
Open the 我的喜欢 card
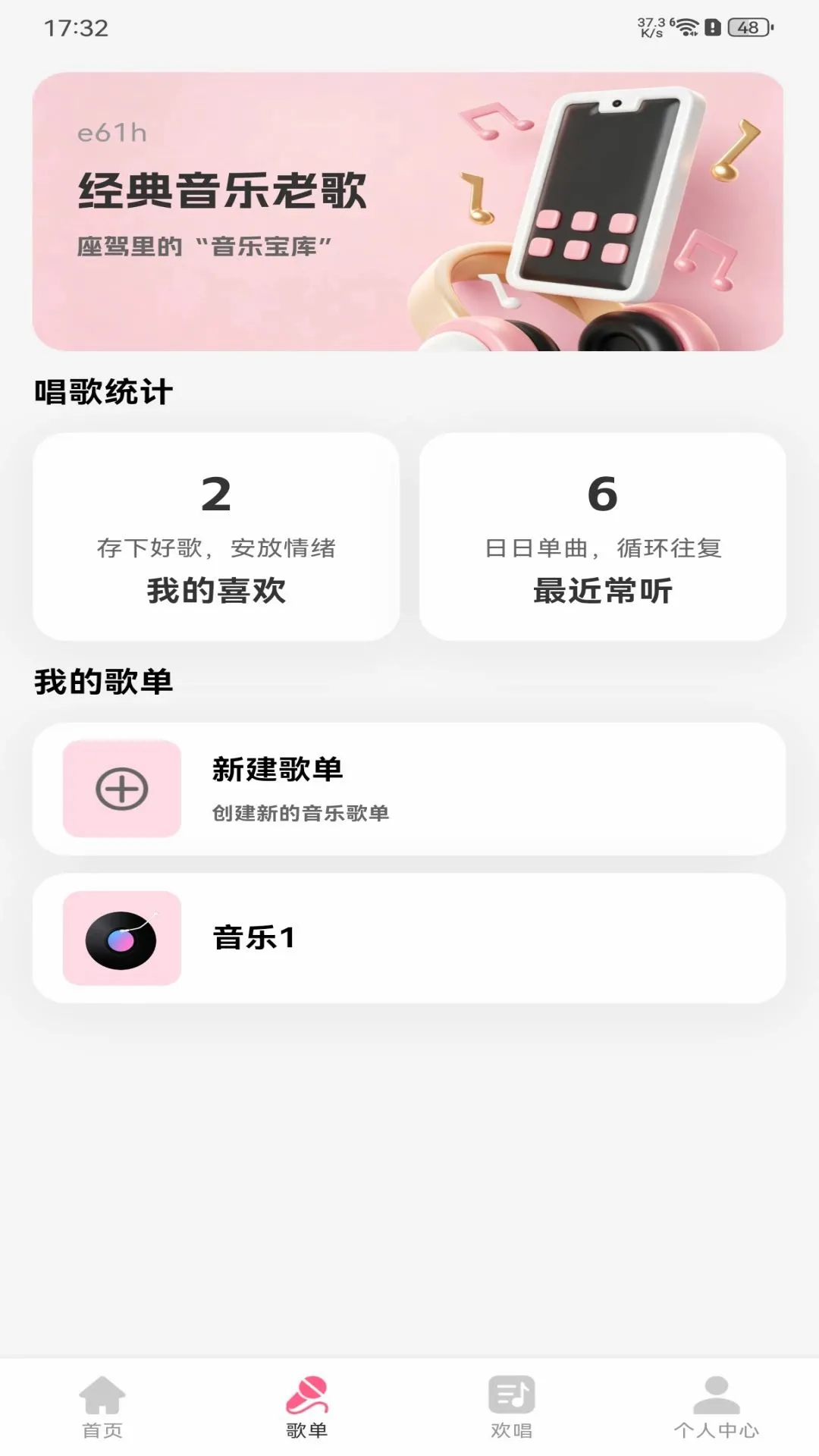pos(216,537)
